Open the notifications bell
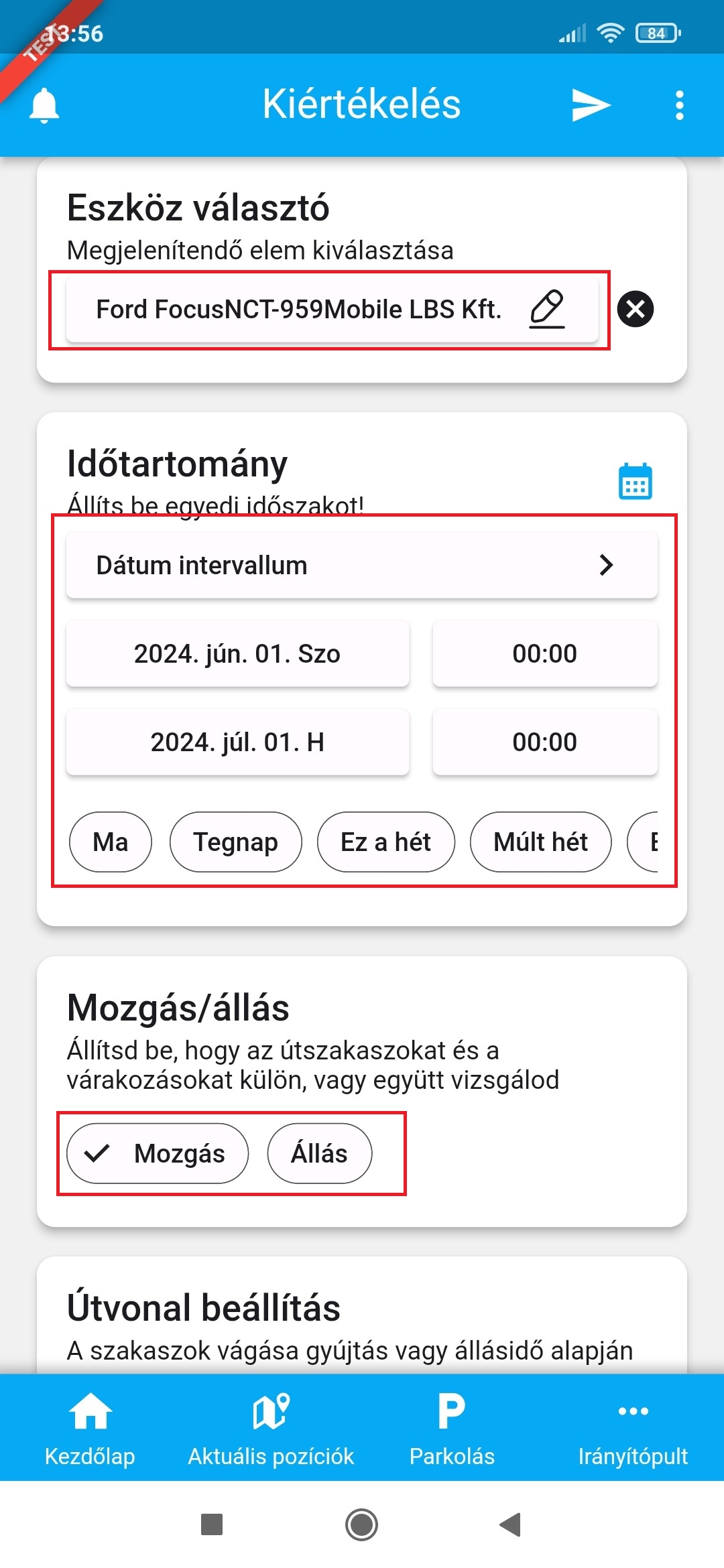Image resolution: width=724 pixels, height=1568 pixels. click(x=44, y=105)
